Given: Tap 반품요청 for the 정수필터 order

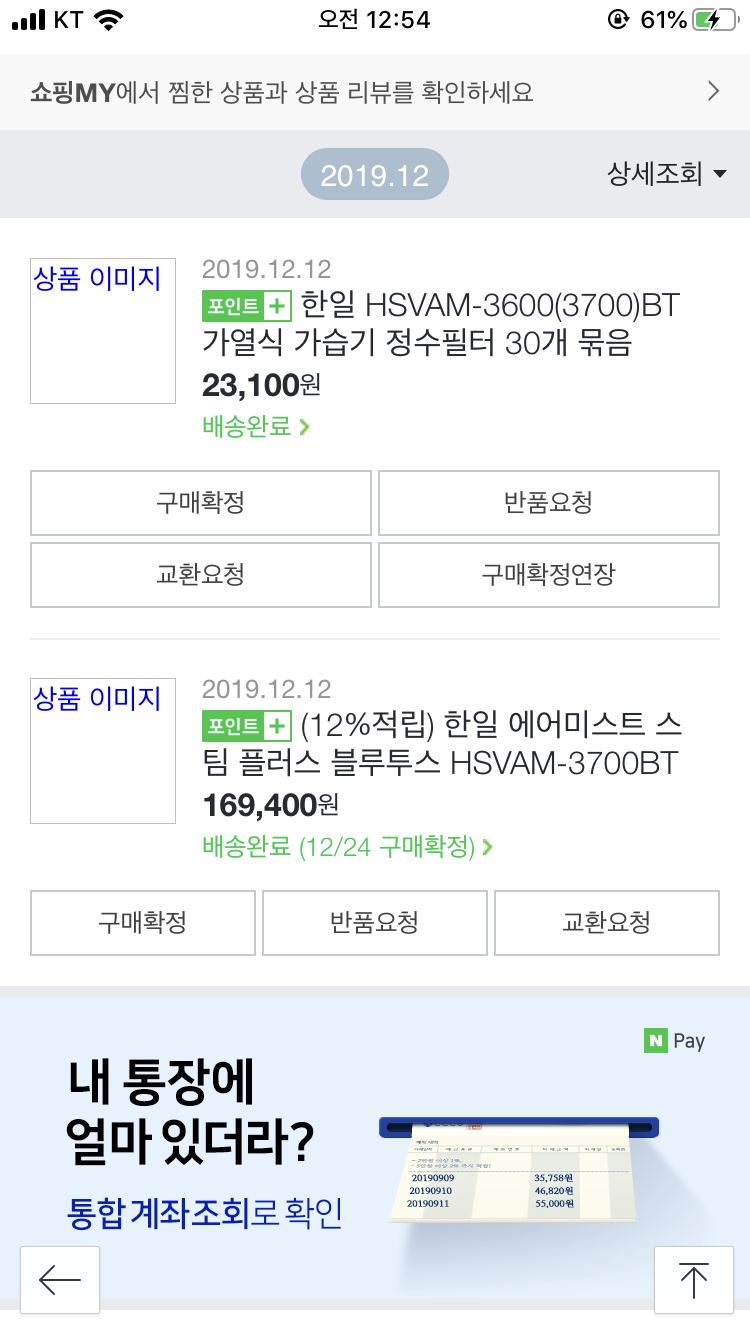Looking at the screenshot, I should (x=549, y=503).
